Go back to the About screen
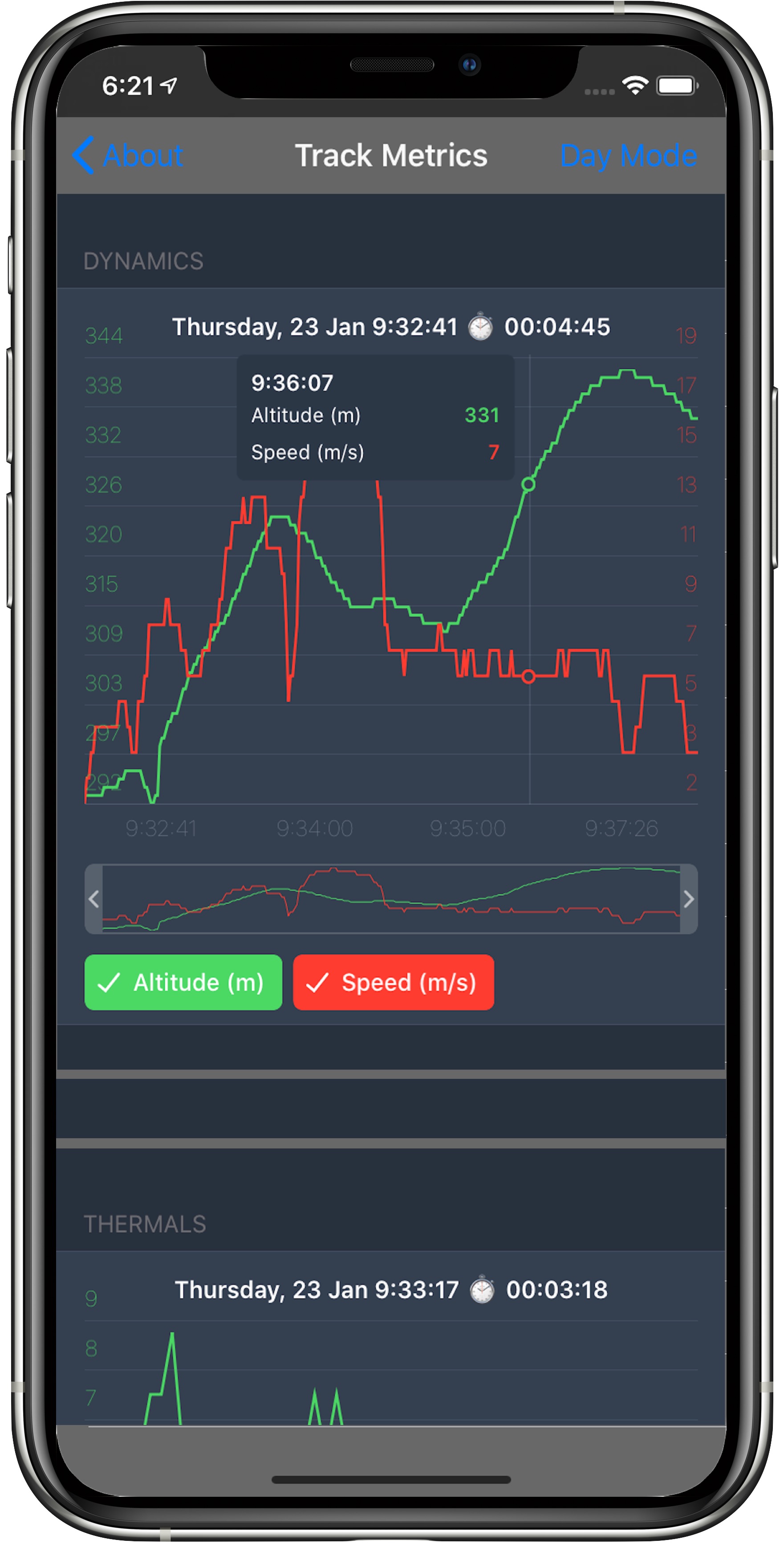This screenshot has height=1544, width=784. [x=128, y=156]
